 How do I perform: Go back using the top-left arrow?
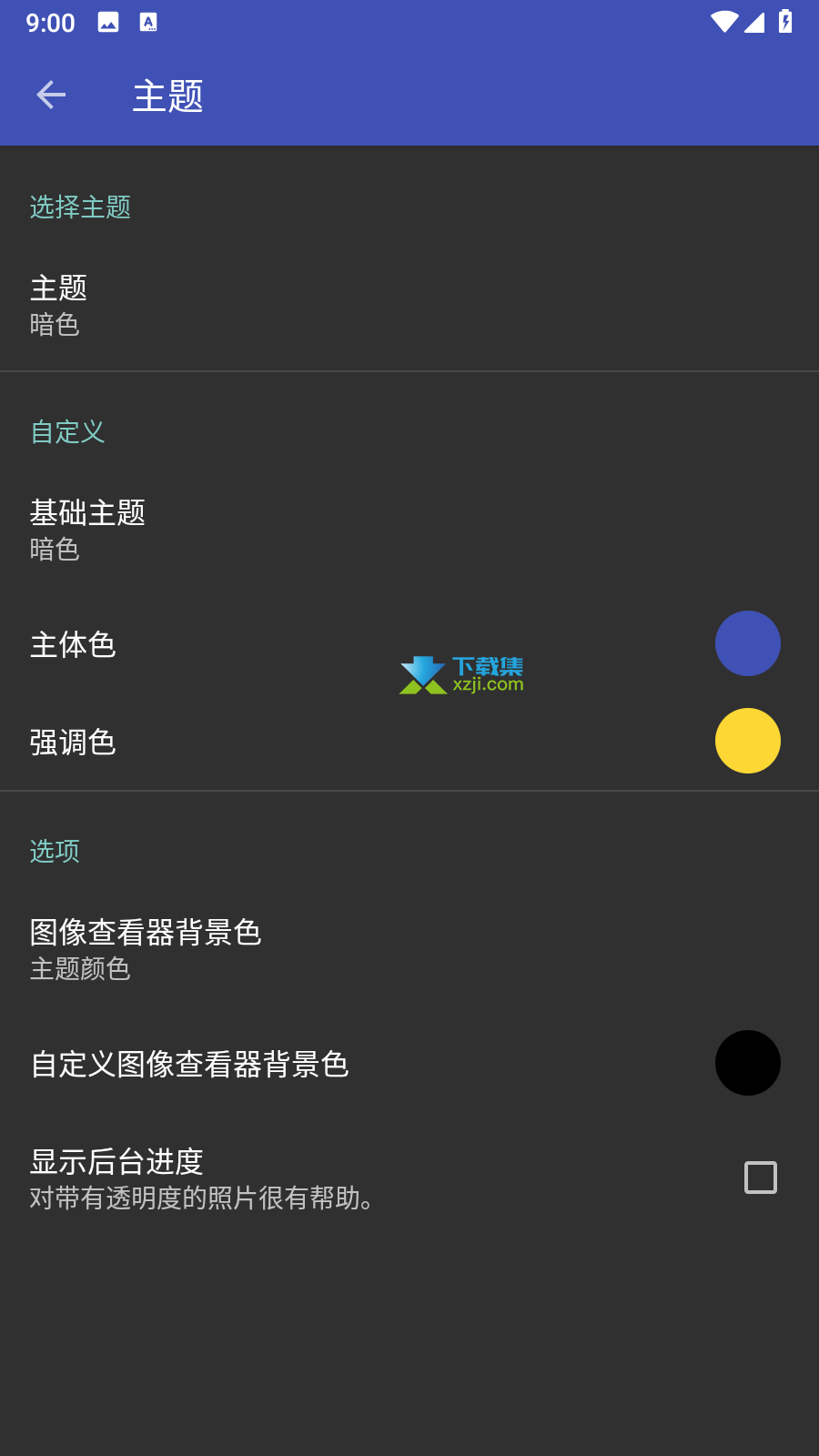51,95
